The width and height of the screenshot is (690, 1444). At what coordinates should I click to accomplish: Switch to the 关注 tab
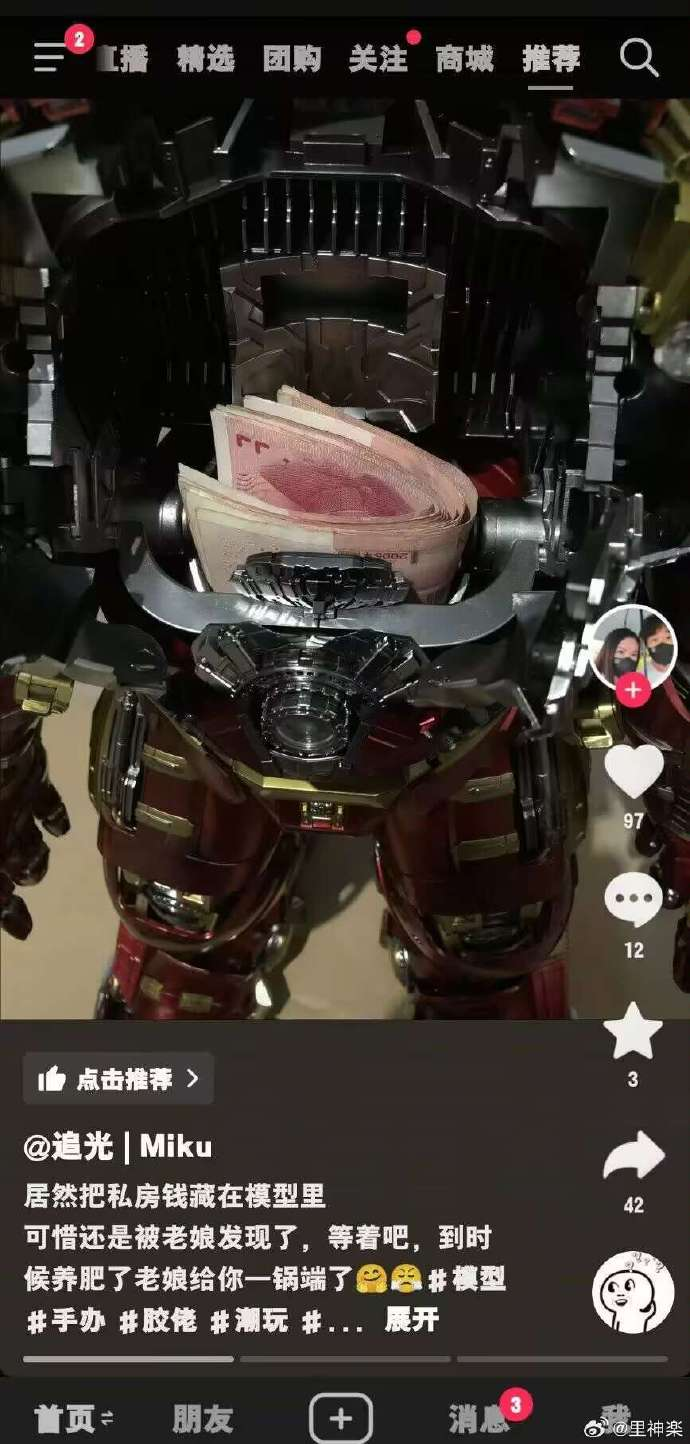378,59
